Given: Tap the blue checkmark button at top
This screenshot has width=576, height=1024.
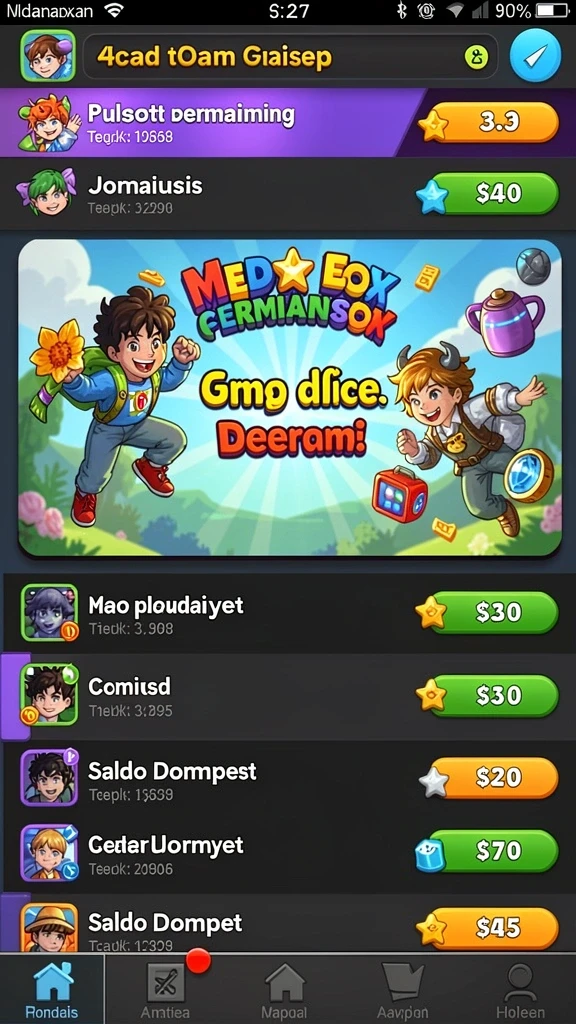Looking at the screenshot, I should (536, 56).
